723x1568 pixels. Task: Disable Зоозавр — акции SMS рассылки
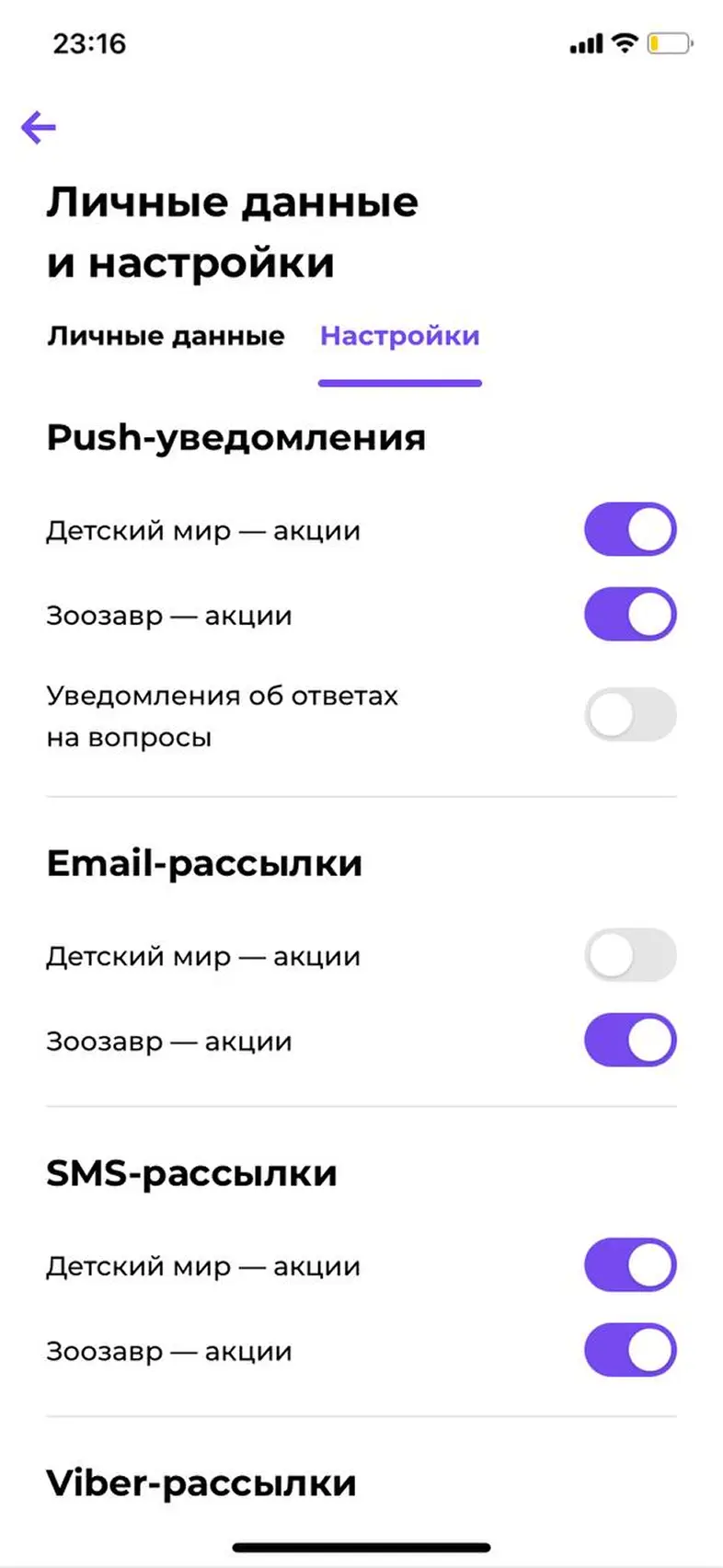click(x=630, y=1350)
